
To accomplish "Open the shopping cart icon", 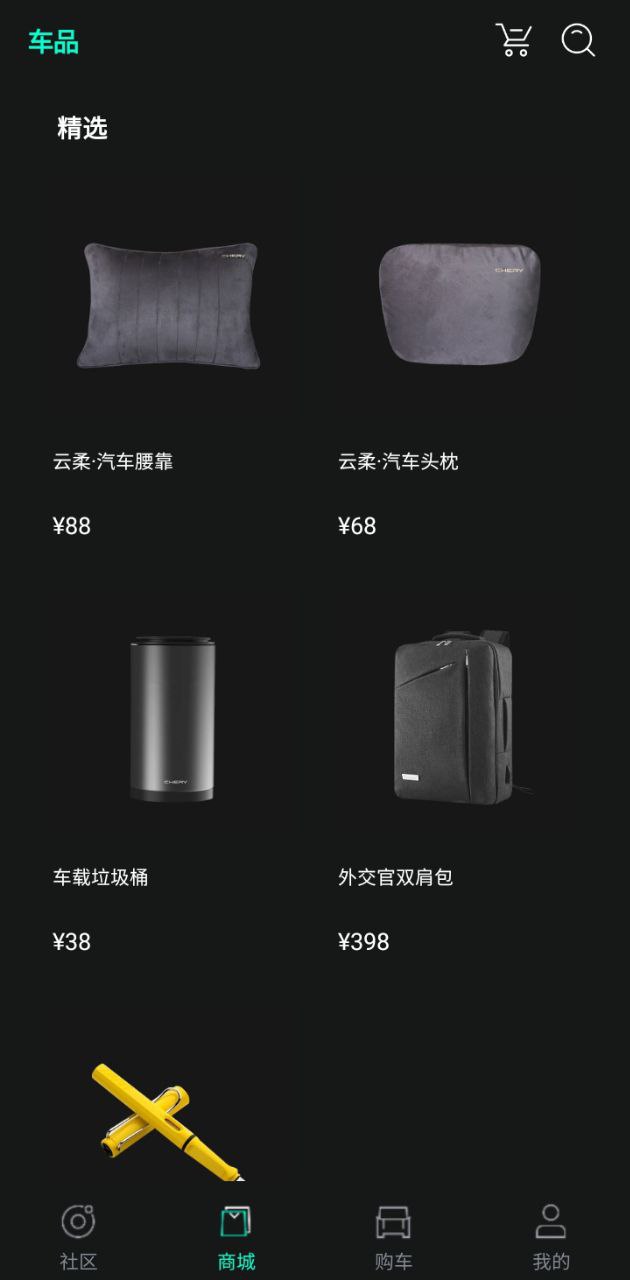I will click(x=514, y=40).
